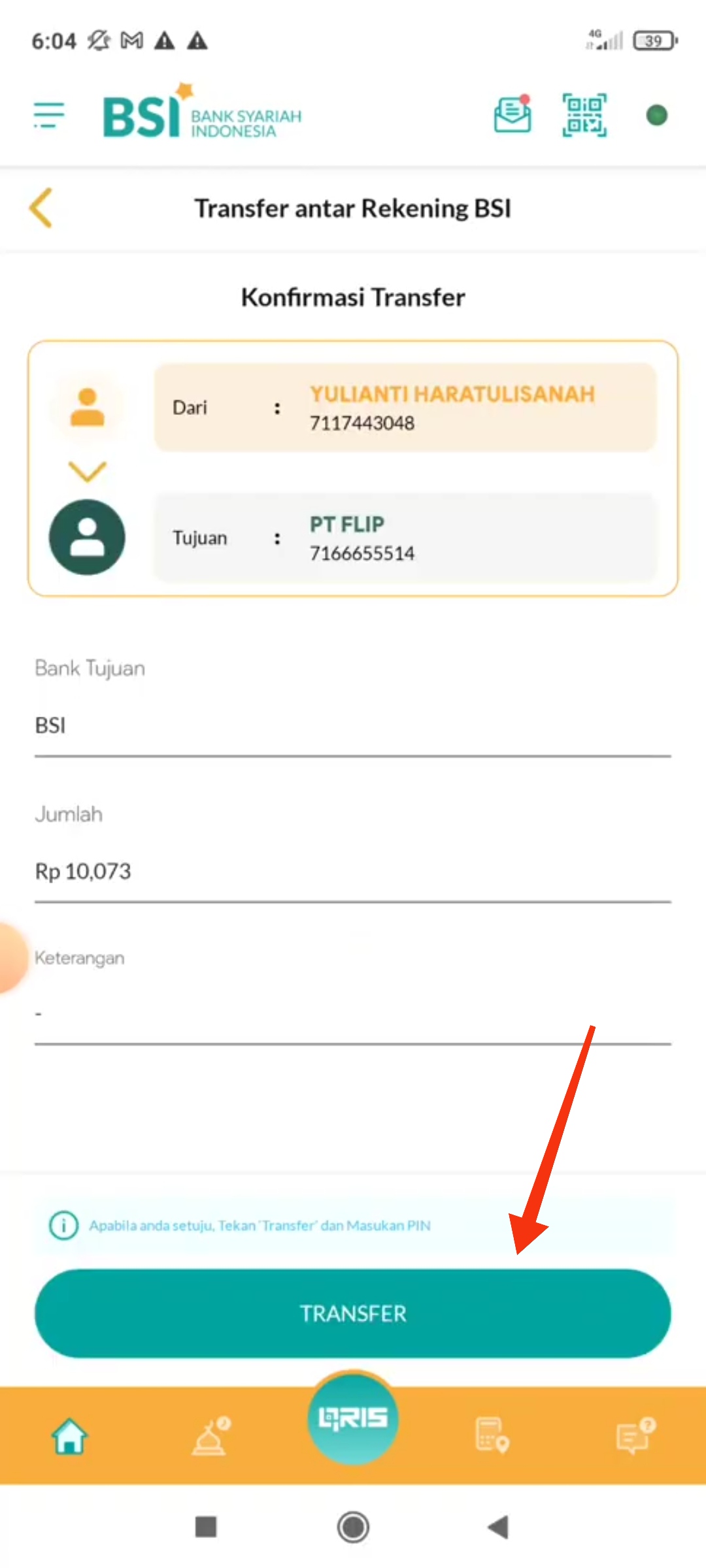Tap the green status indicator dot
706x1568 pixels.
click(656, 115)
